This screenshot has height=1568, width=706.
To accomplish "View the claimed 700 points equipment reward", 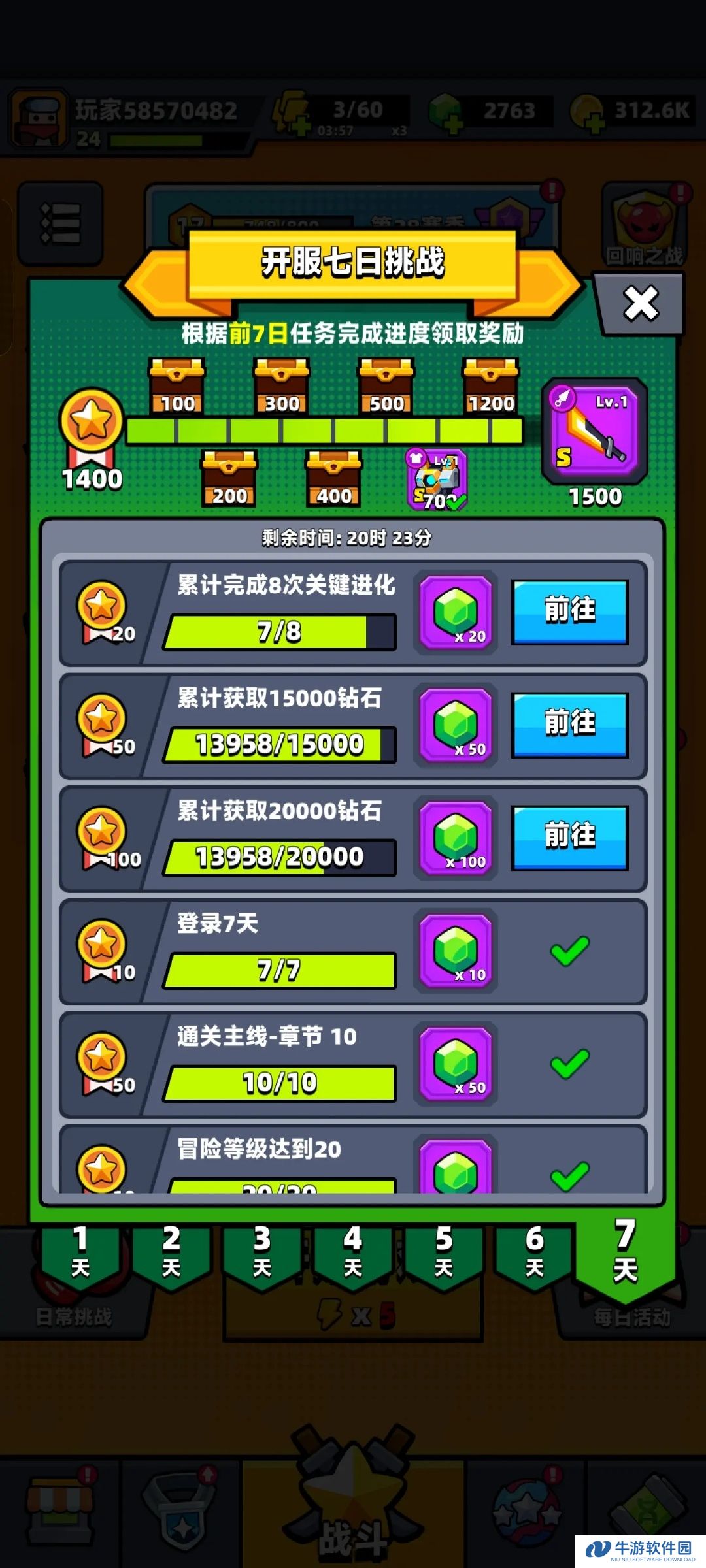I will pyautogui.click(x=437, y=479).
